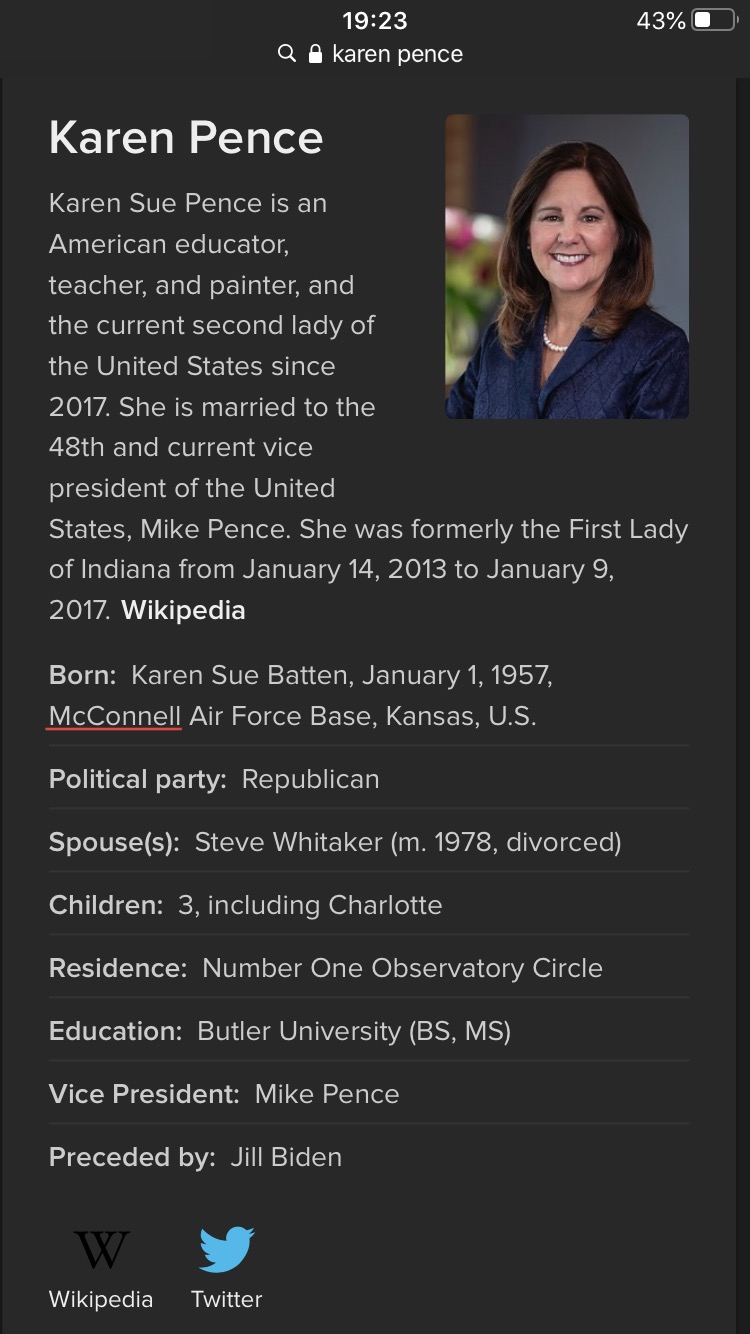Viewport: 750px width, 1334px height.
Task: Open the Wikipedia link after the description
Action: click(183, 610)
